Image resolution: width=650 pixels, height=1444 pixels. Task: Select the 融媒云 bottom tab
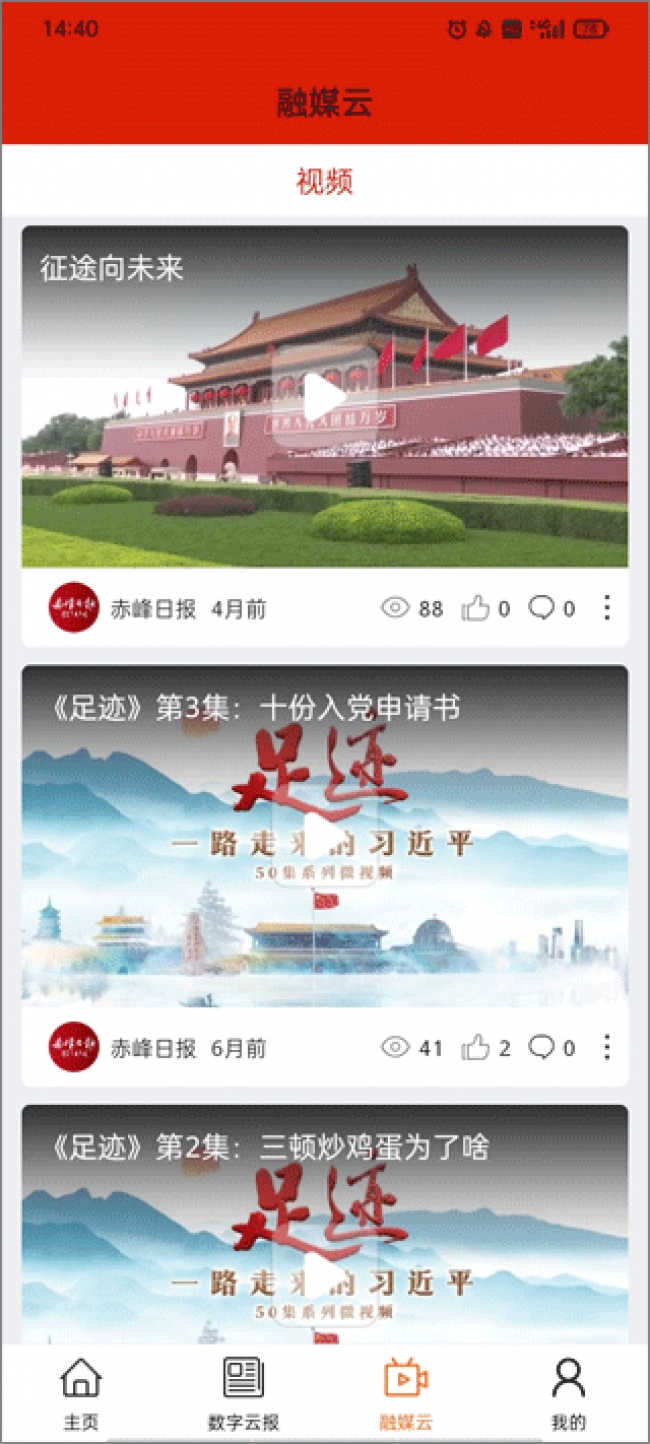[405, 1394]
